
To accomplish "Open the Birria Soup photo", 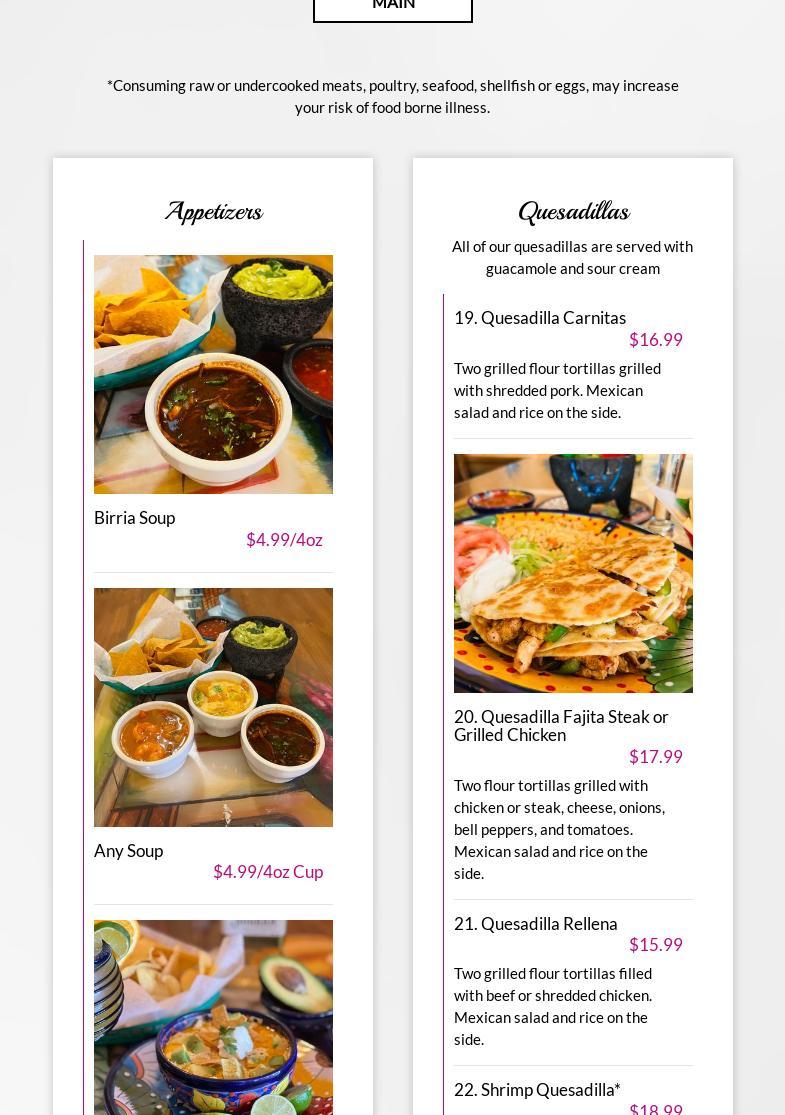I will click(x=213, y=374).
